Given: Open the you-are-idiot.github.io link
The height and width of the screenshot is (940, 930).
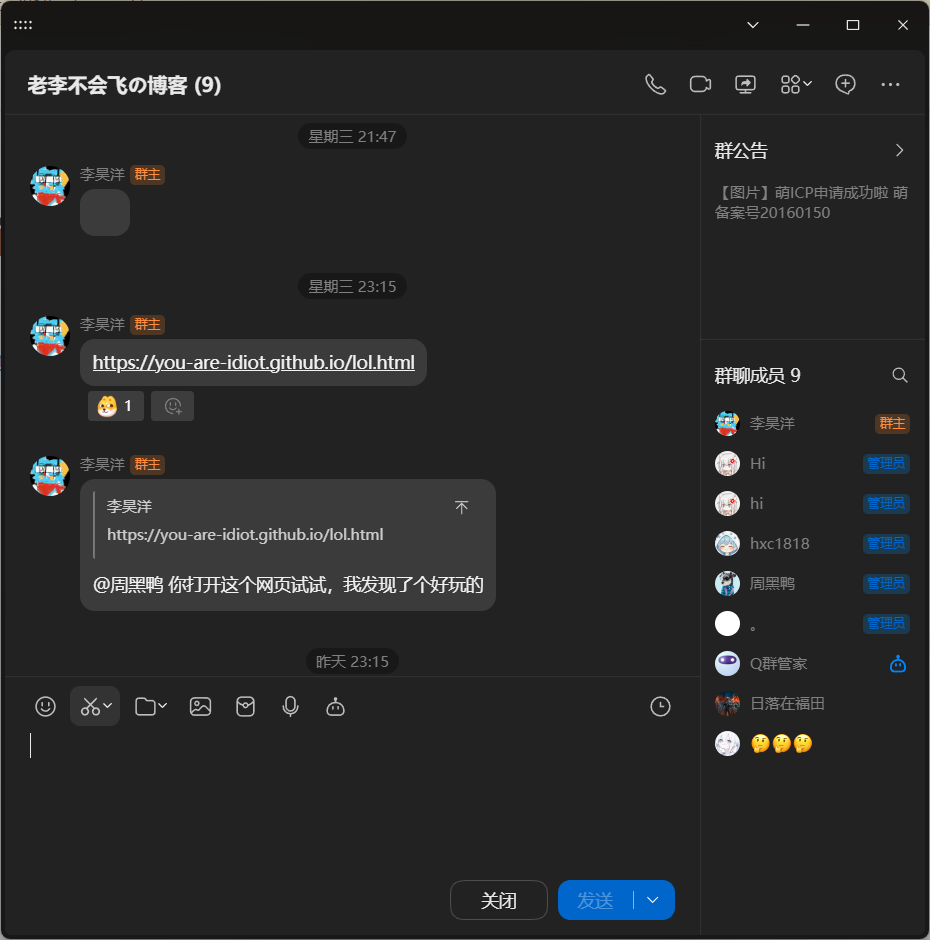Looking at the screenshot, I should pyautogui.click(x=253, y=363).
